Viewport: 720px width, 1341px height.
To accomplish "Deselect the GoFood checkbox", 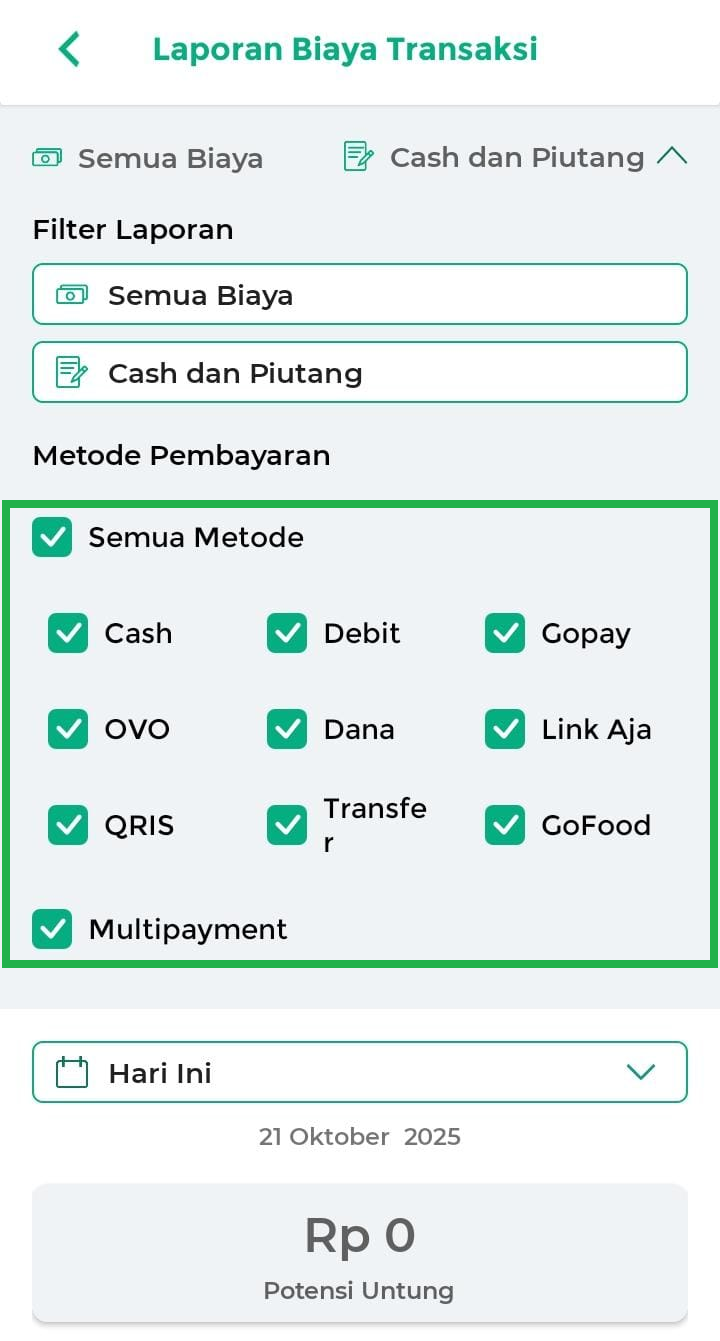I will click(x=505, y=825).
